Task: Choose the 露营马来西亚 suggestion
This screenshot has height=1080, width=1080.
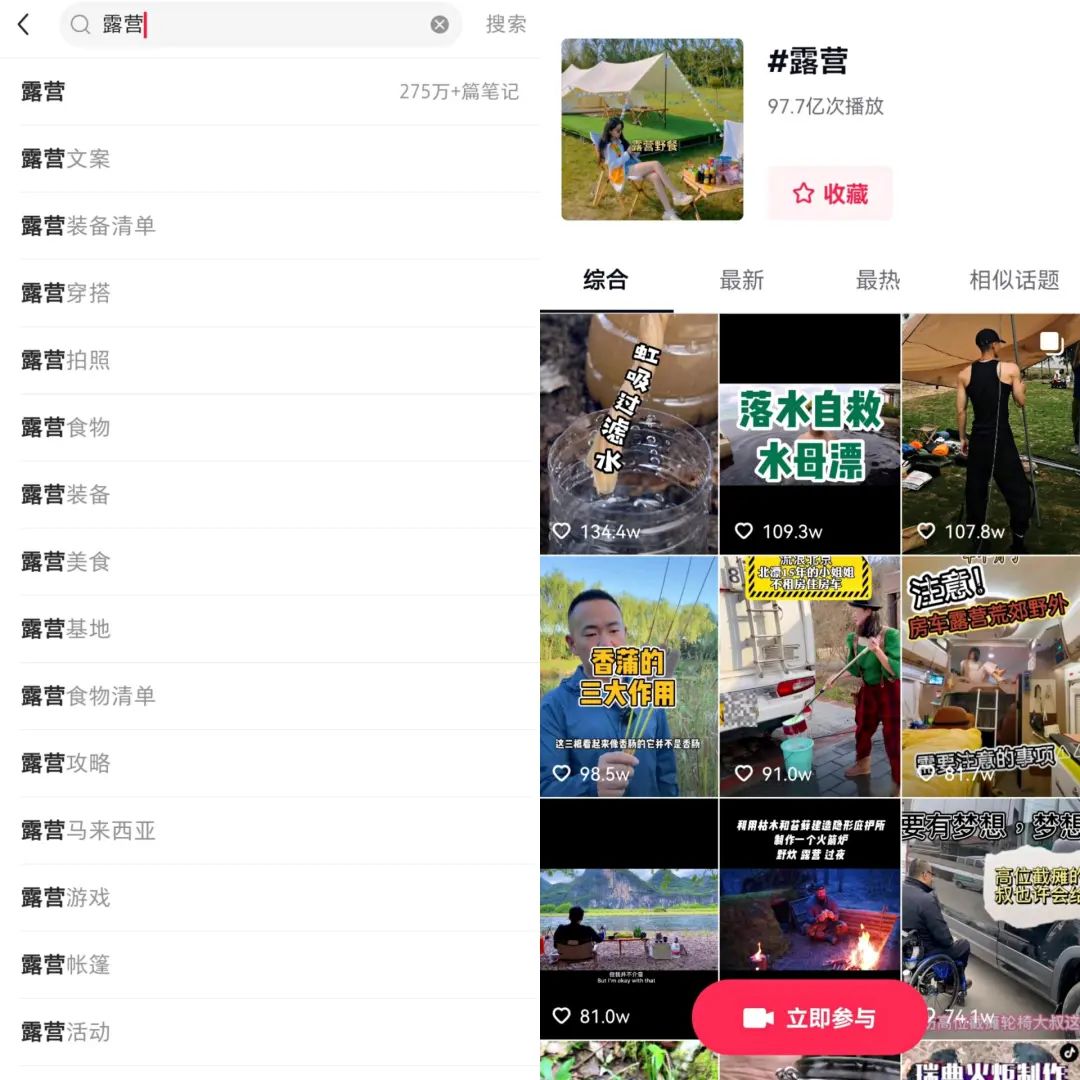Action: point(89,831)
